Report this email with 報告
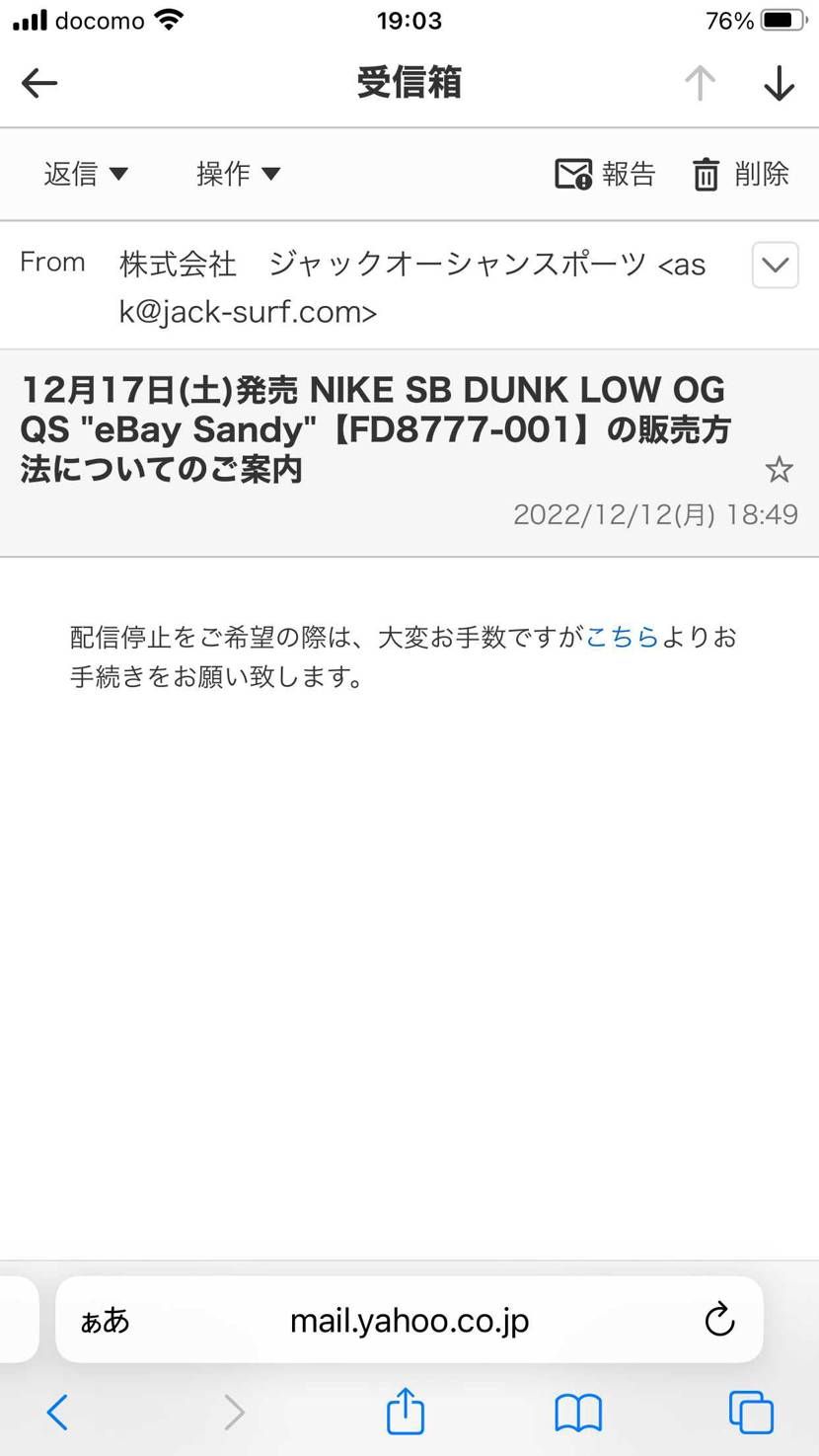 (x=605, y=174)
